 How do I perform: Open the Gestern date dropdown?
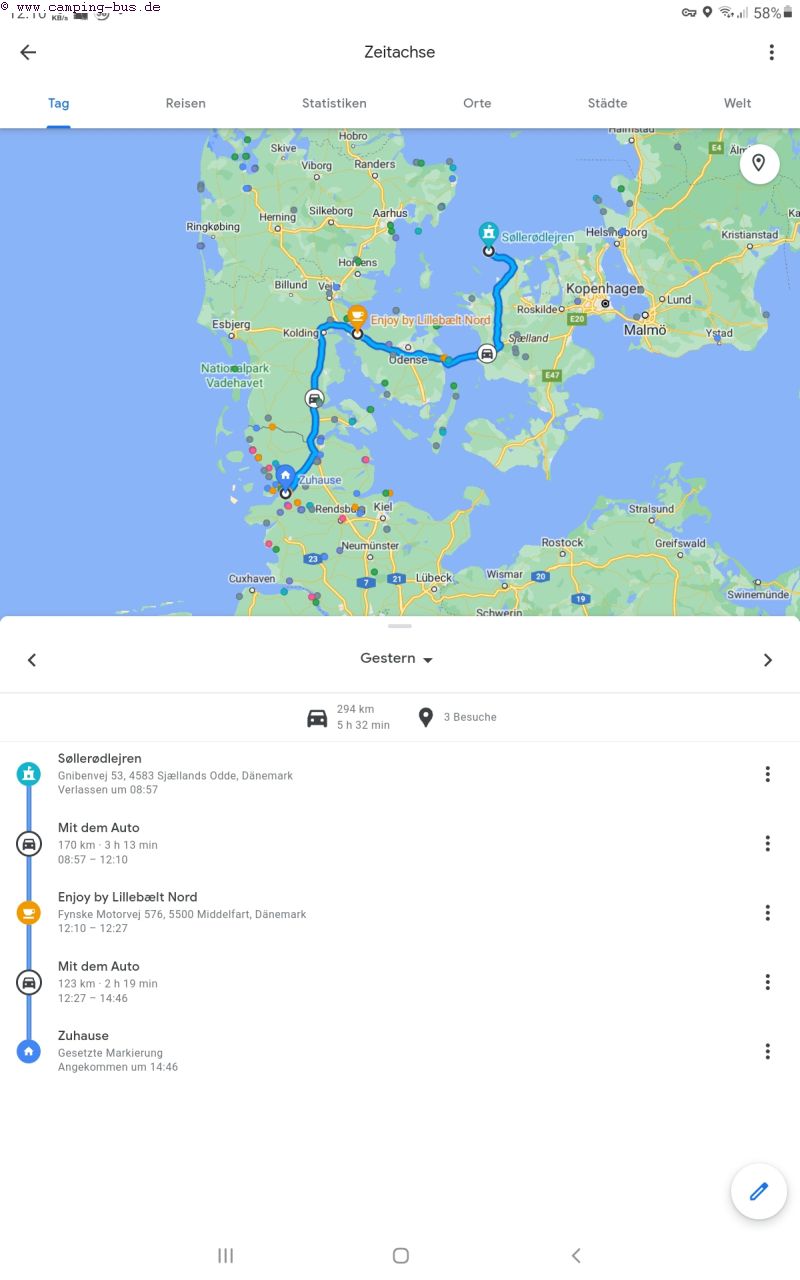coord(398,659)
